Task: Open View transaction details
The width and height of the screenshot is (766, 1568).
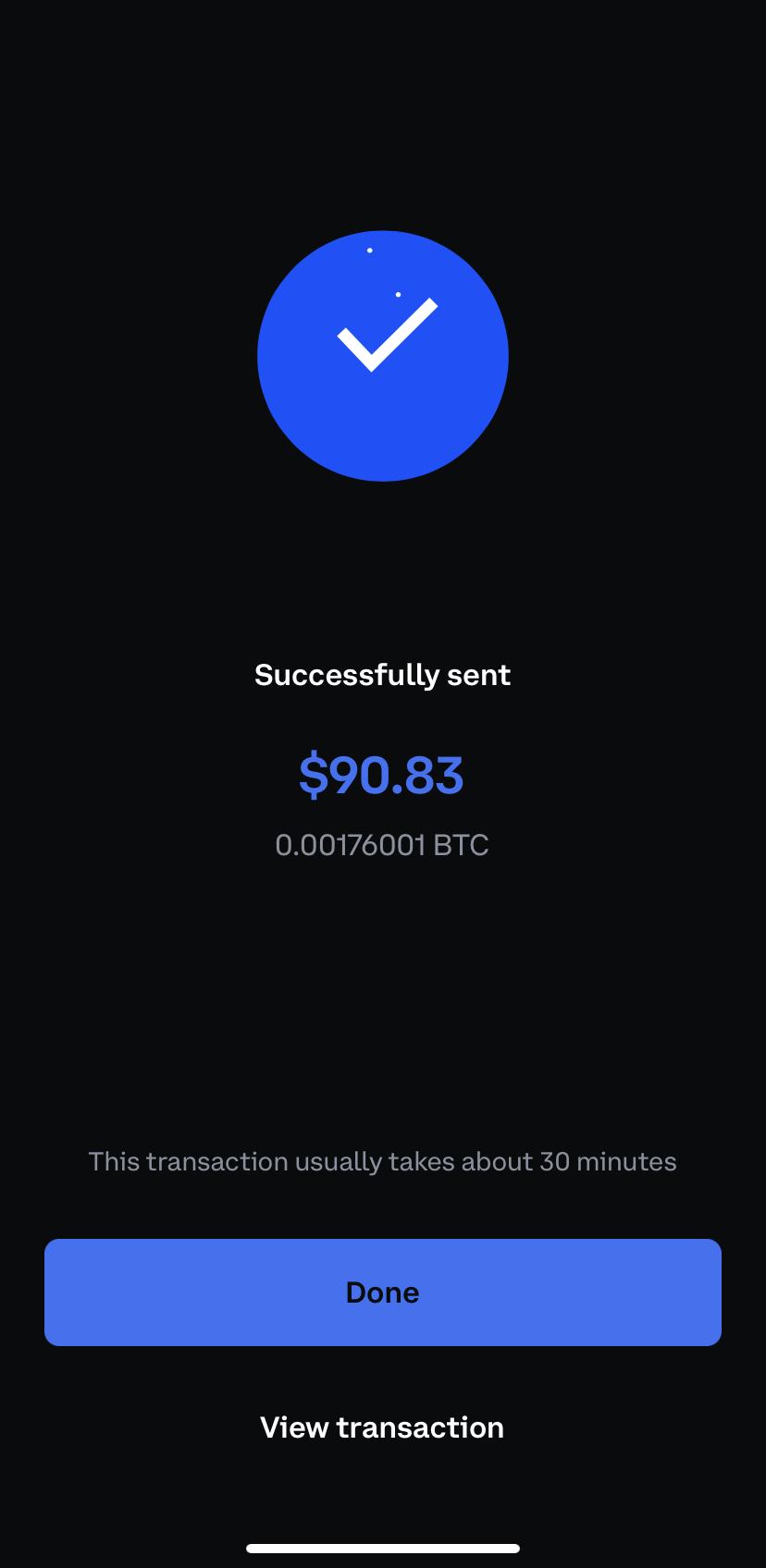Action: click(382, 1427)
